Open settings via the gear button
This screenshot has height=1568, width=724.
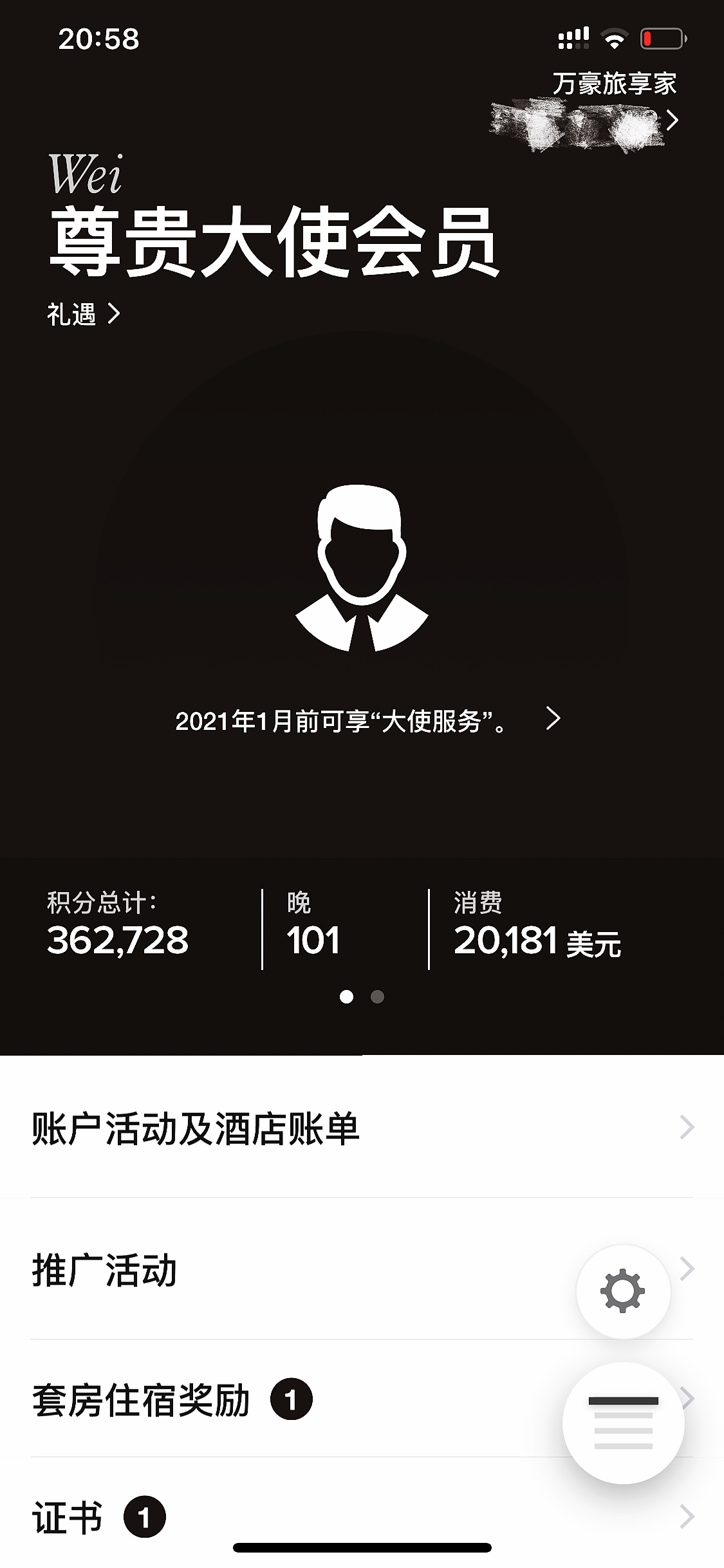[x=622, y=1291]
